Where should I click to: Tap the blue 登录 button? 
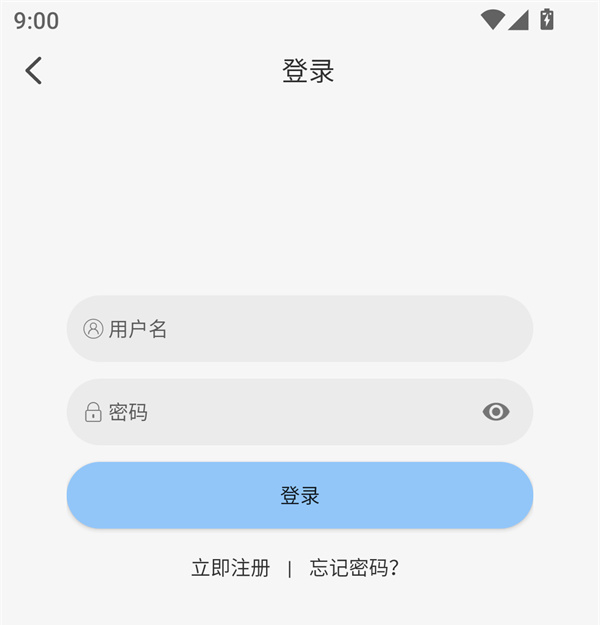300,495
